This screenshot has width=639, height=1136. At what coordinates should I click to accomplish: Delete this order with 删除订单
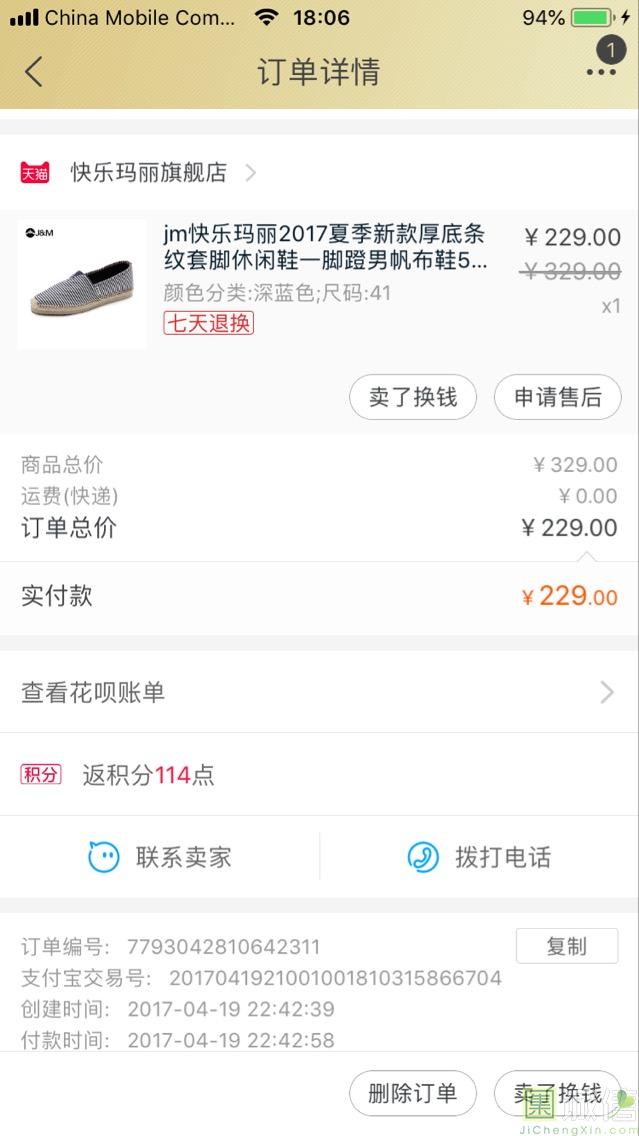pyautogui.click(x=412, y=1093)
